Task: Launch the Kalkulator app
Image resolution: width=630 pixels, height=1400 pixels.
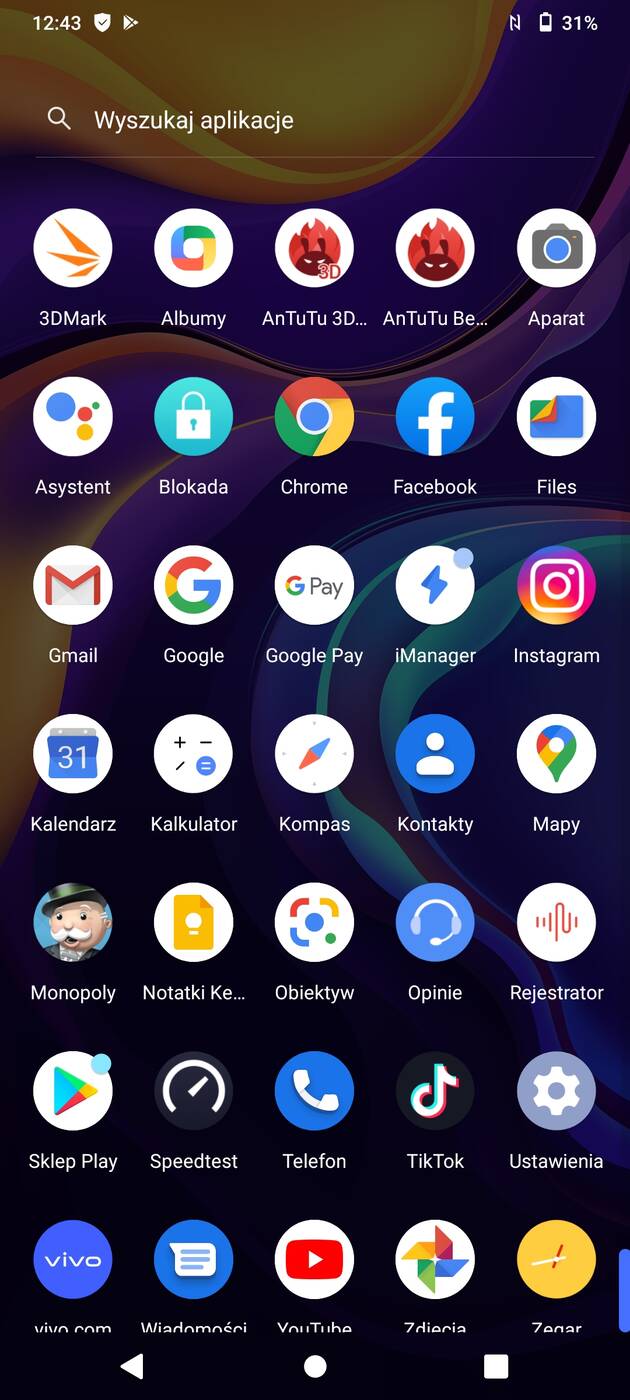Action: (194, 754)
